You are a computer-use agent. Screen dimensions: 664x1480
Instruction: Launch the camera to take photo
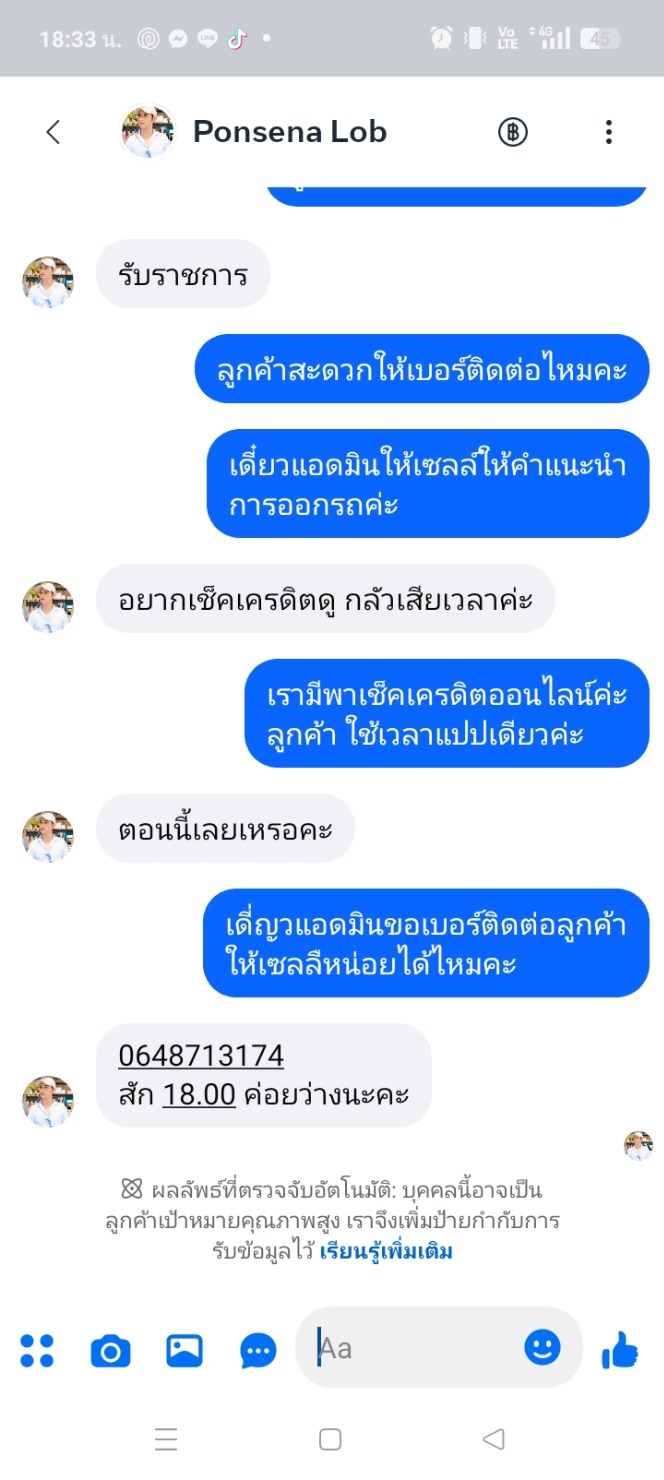click(x=110, y=1351)
